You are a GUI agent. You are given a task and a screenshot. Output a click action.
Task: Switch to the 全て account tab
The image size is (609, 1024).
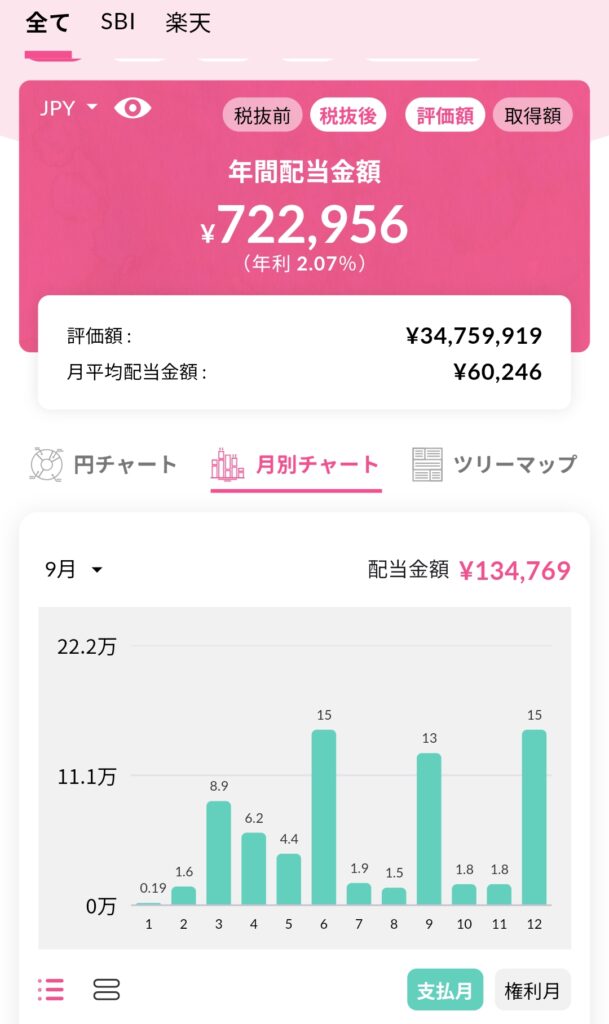pyautogui.click(x=47, y=23)
